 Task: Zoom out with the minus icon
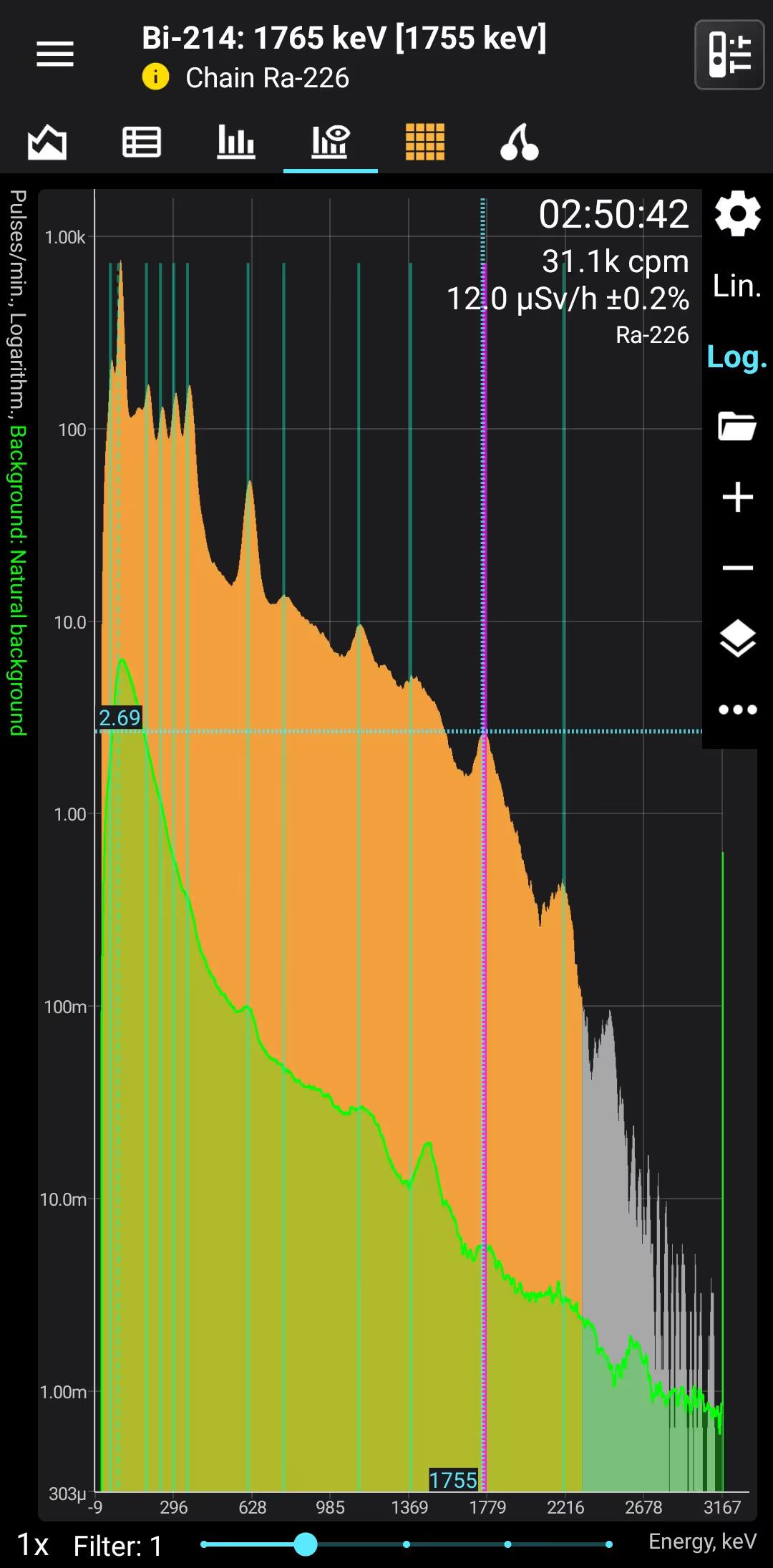pos(738,568)
